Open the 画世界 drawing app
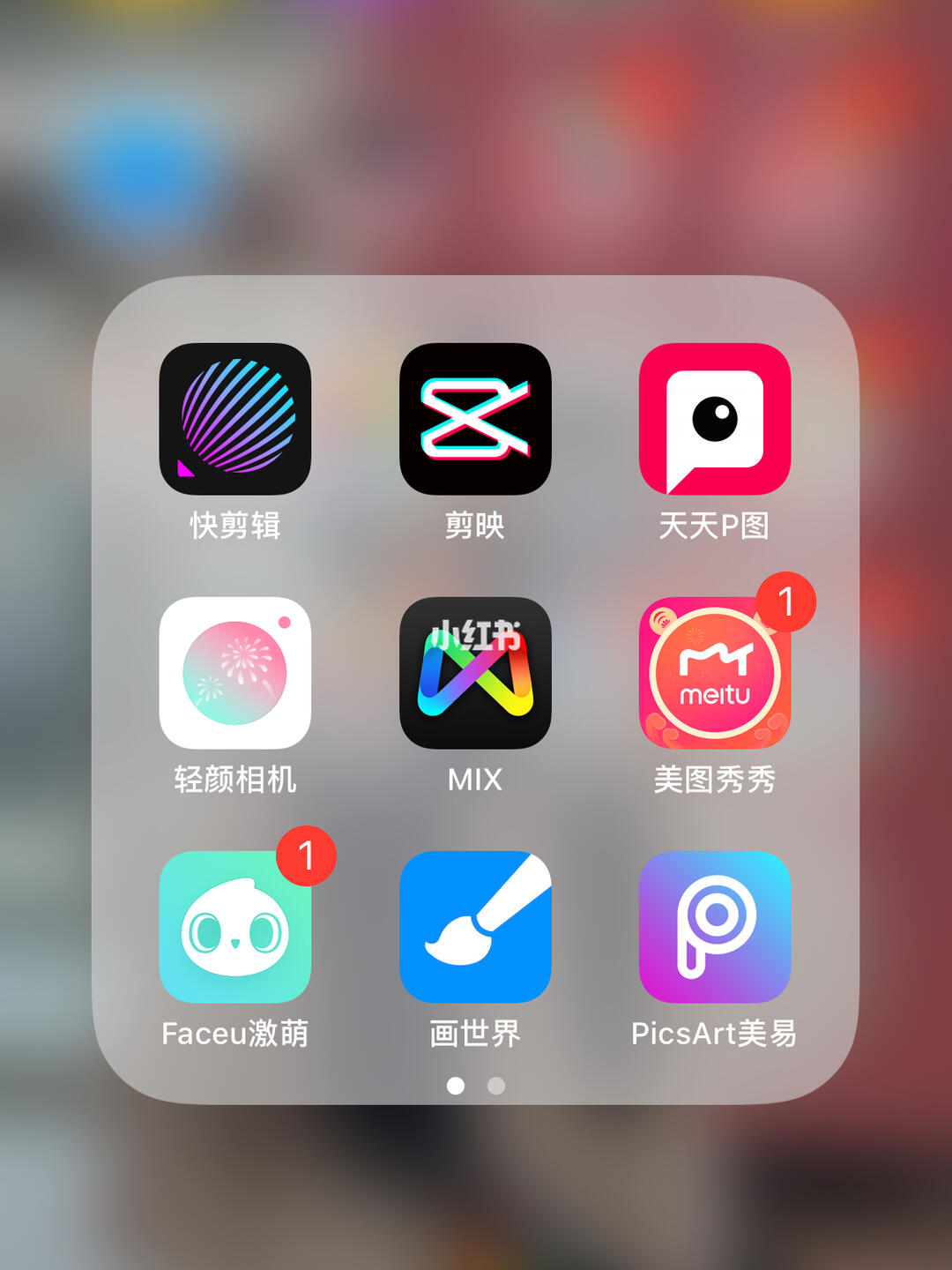Image resolution: width=952 pixels, height=1270 pixels. point(475,927)
